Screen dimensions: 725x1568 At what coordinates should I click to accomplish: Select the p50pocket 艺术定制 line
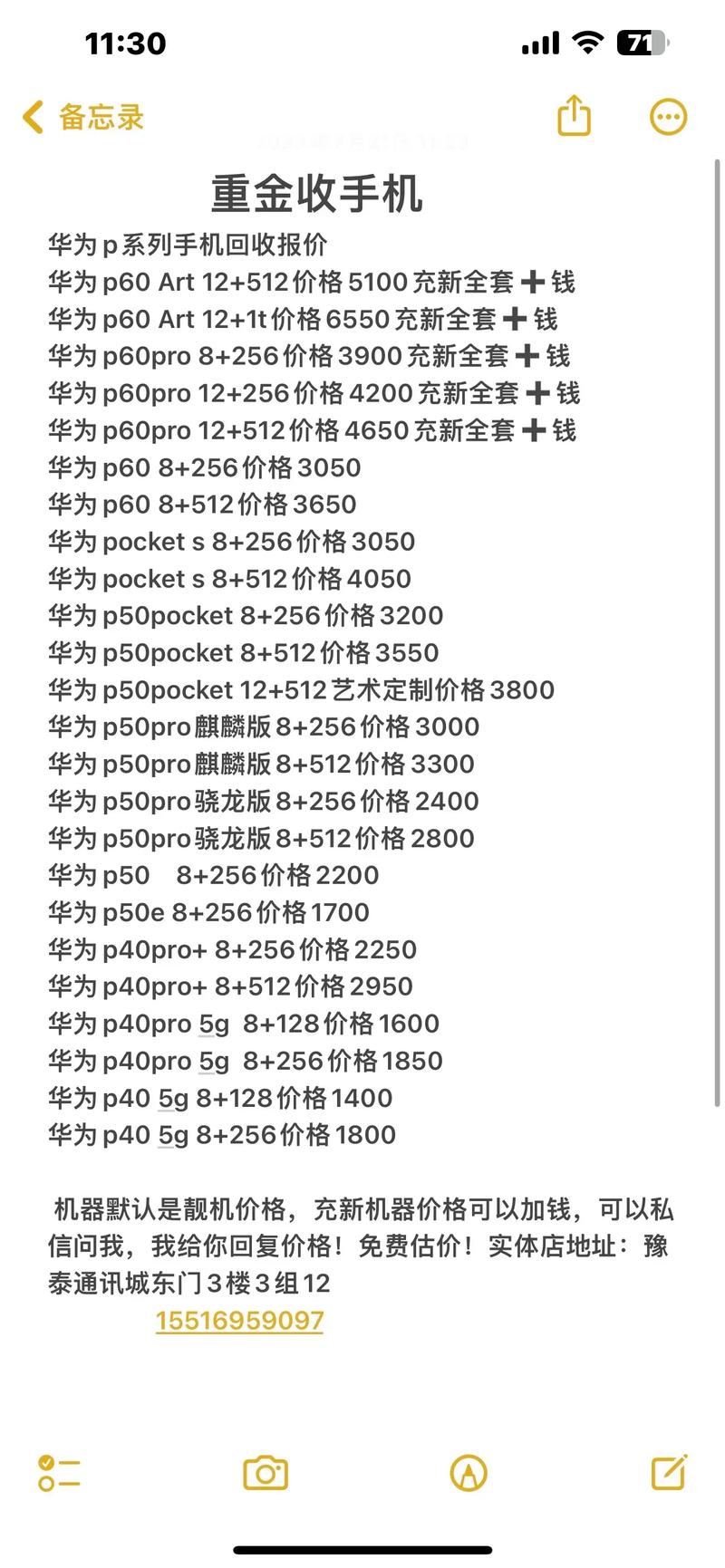(x=300, y=689)
